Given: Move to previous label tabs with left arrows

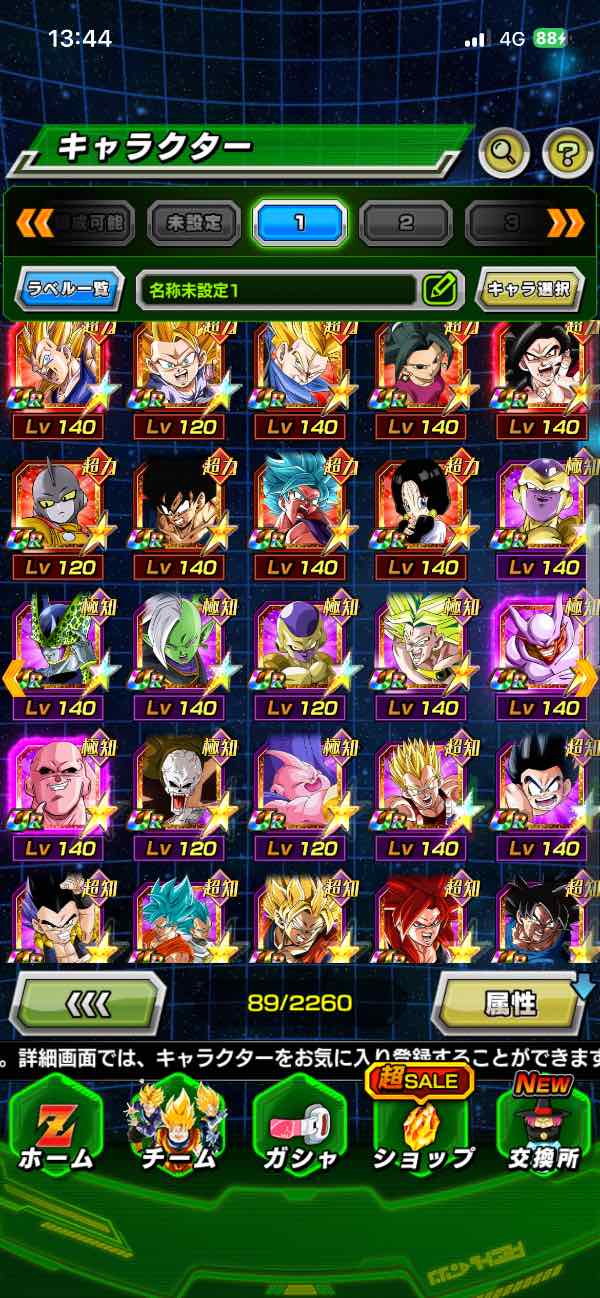Looking at the screenshot, I should click(x=33, y=222).
